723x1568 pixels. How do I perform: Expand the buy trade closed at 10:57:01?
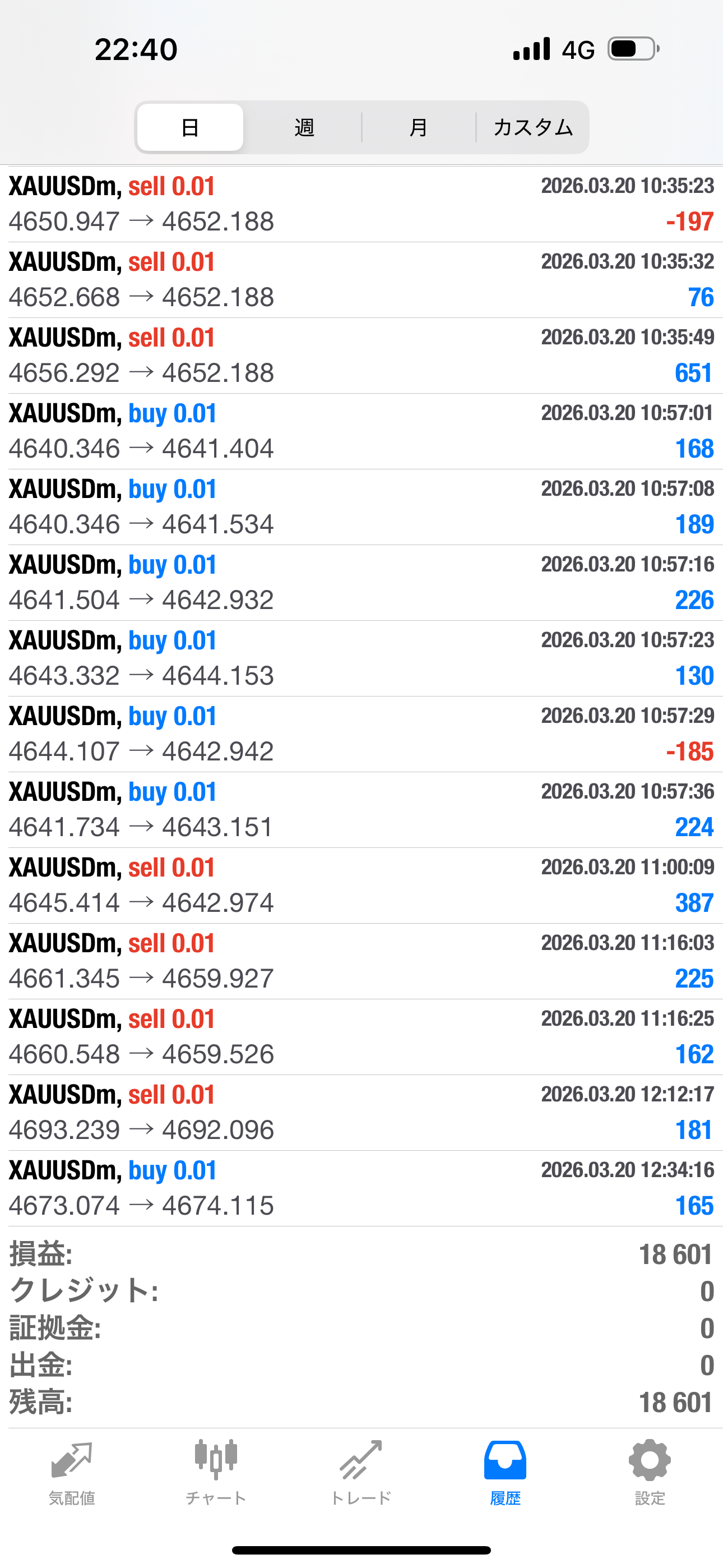pos(361,431)
